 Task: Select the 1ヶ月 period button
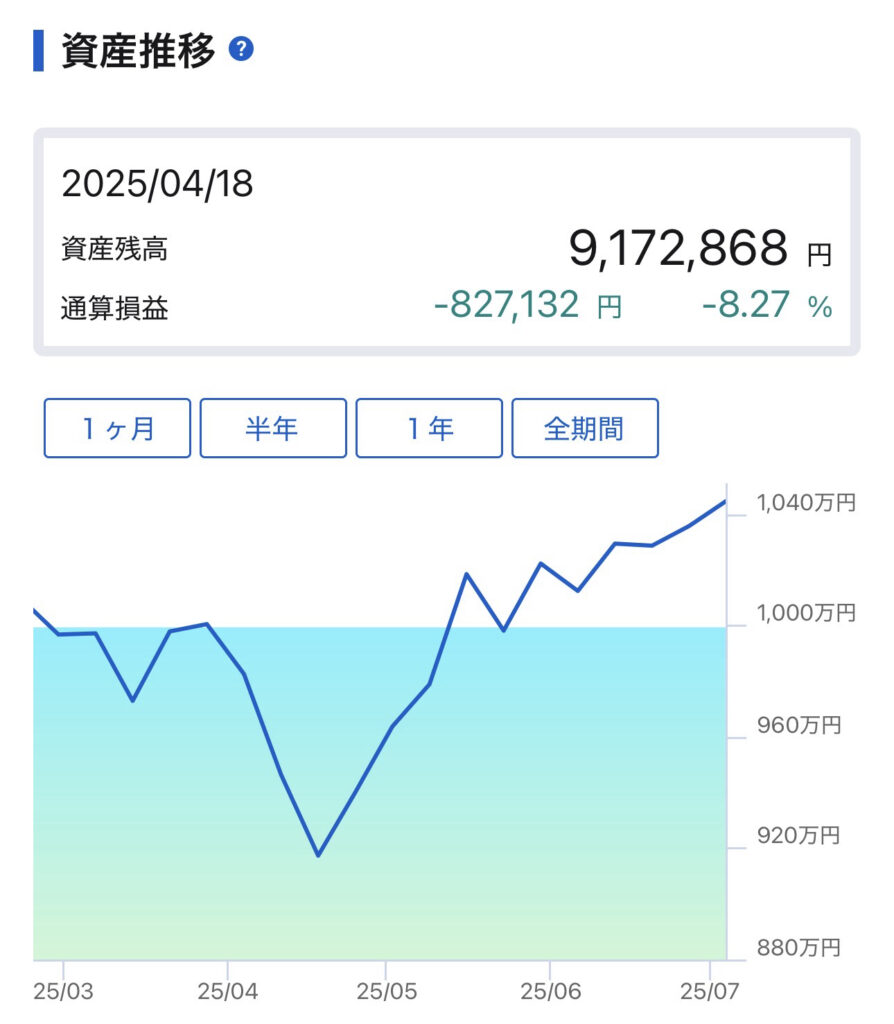tap(117, 428)
